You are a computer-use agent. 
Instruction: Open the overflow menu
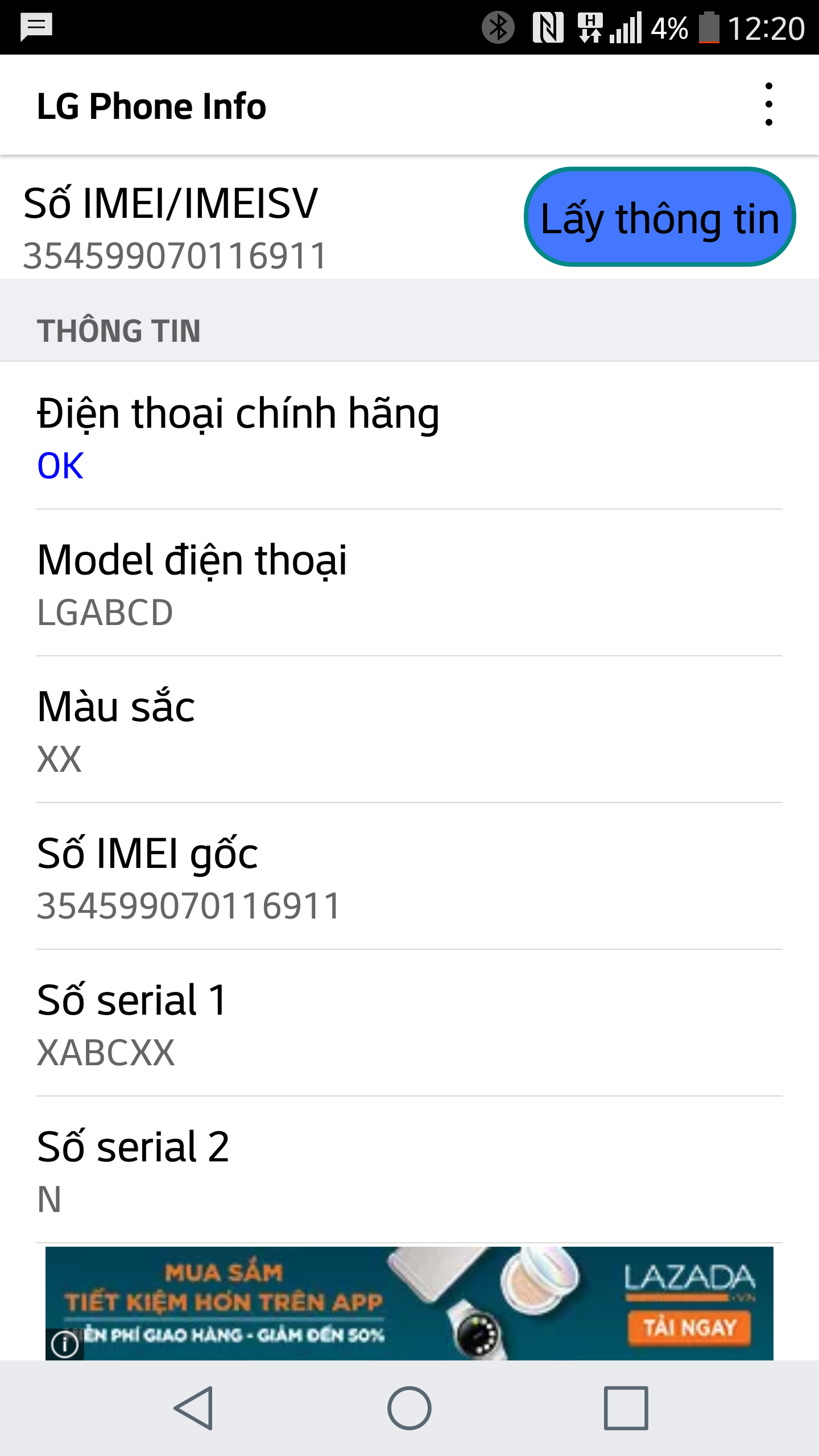pos(768,105)
